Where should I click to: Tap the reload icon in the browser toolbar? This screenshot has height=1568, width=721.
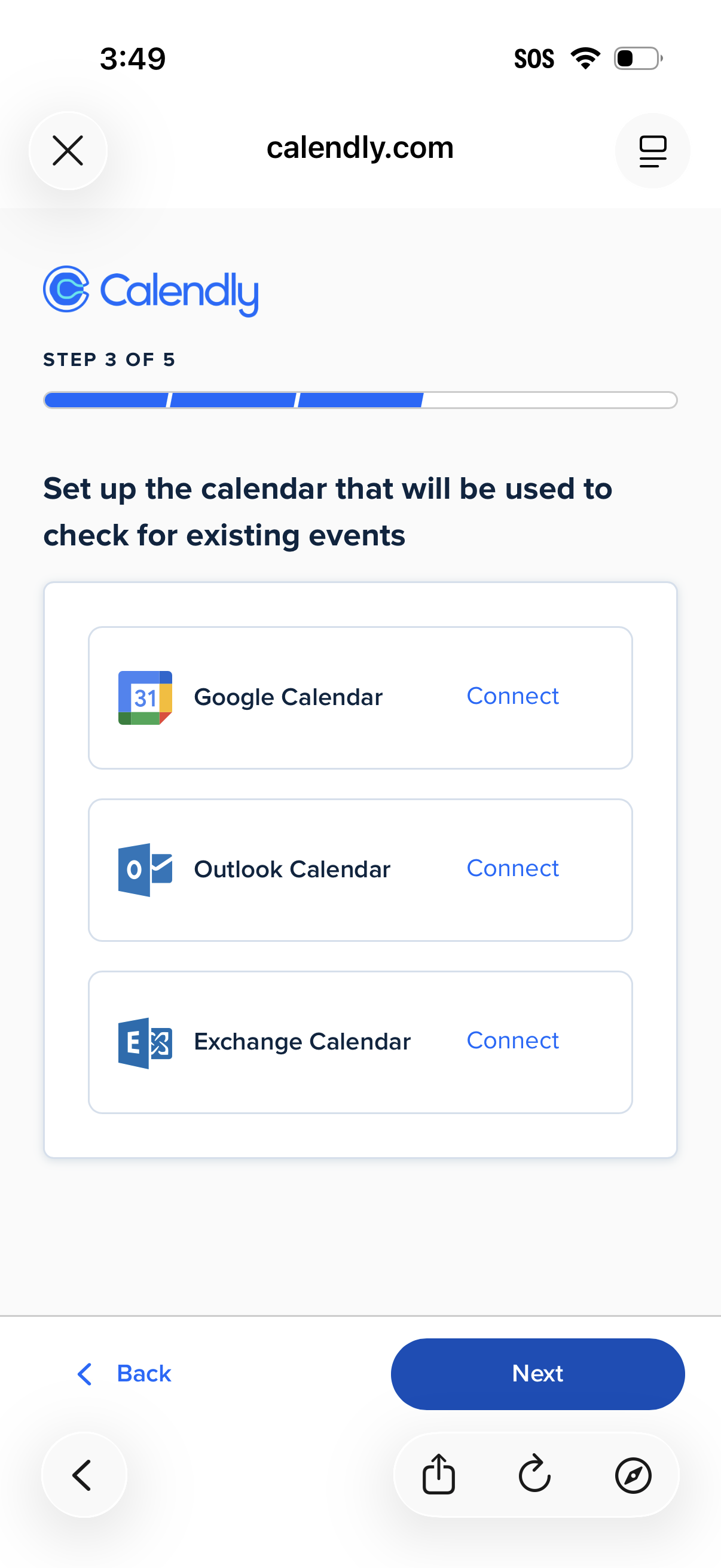(x=534, y=1474)
